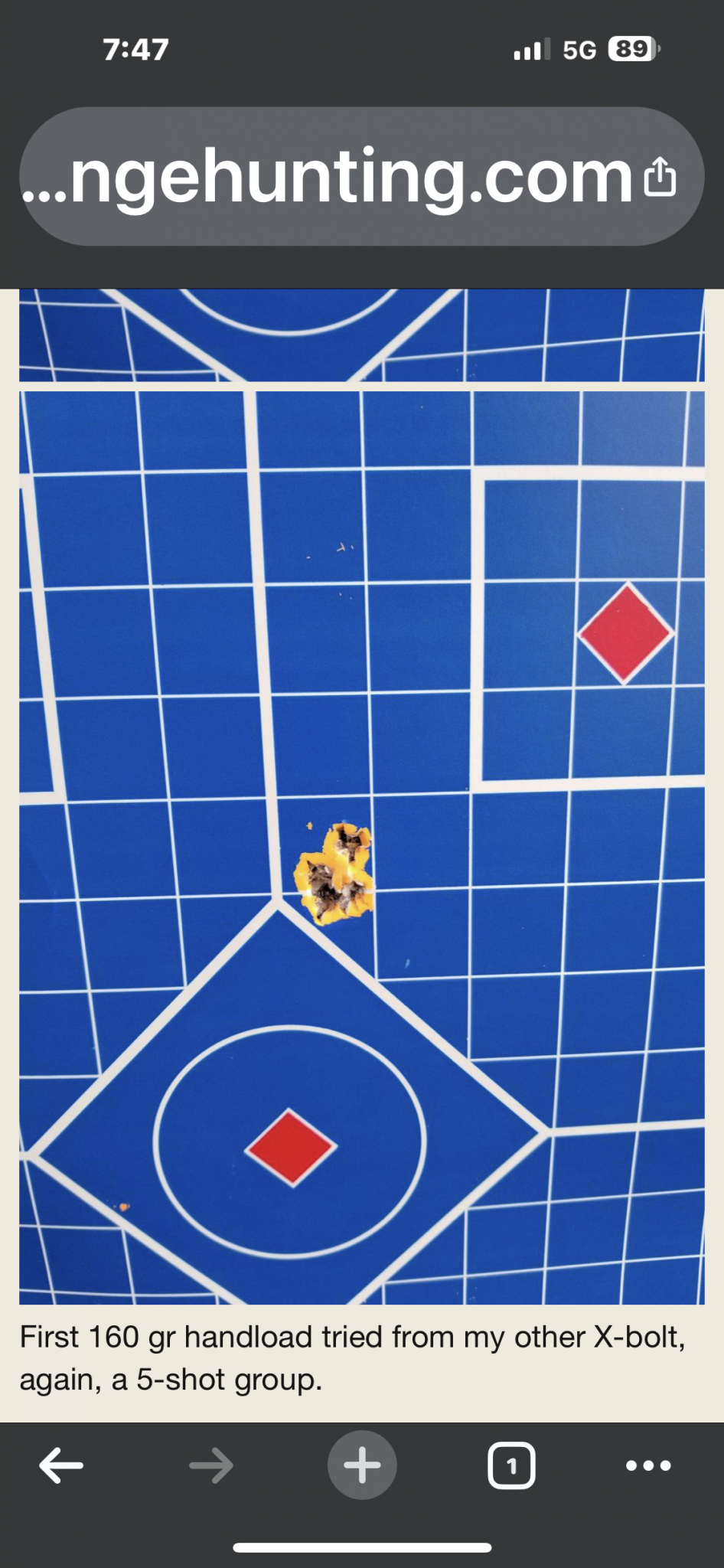Share this page via share icon
724x1568 pixels.
tap(660, 177)
